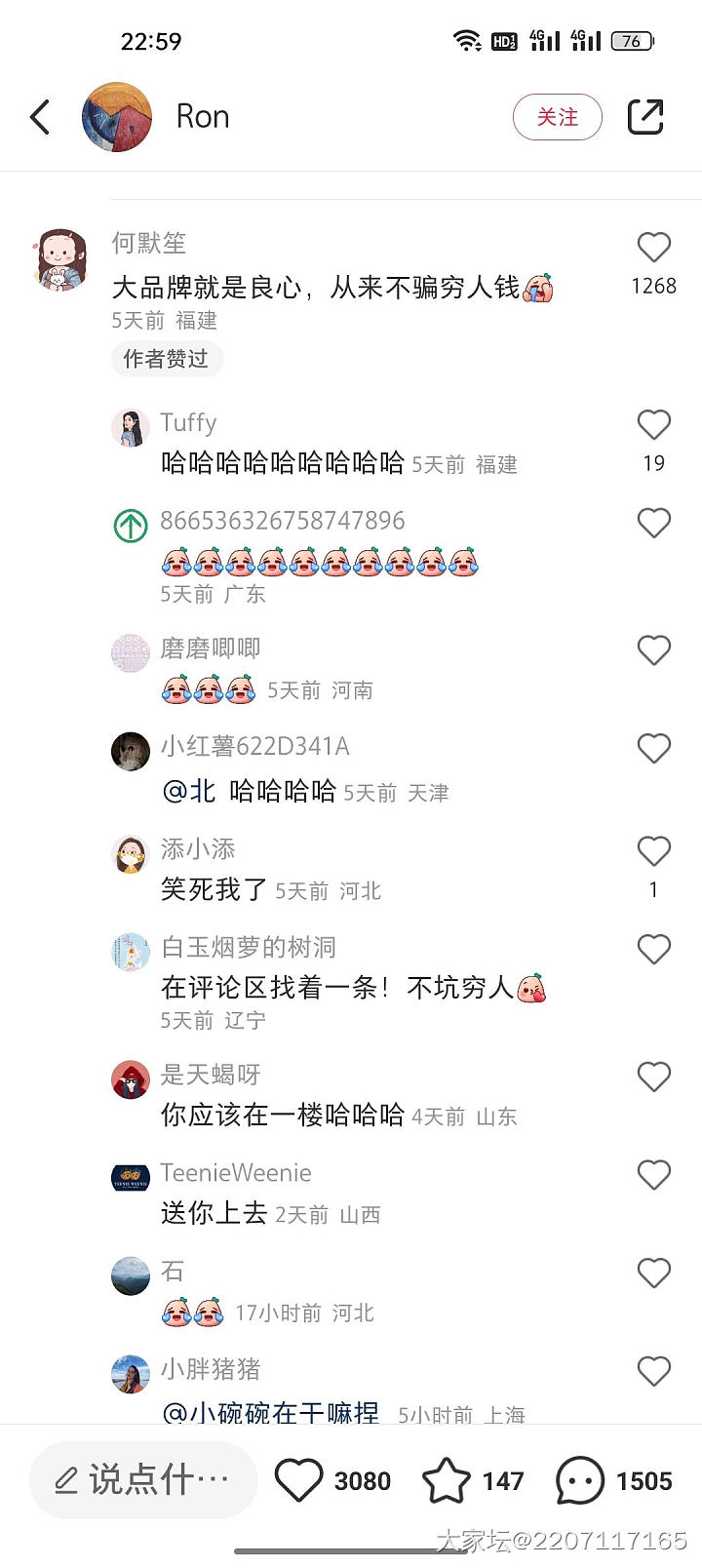Viewport: 702px width, 1568px height.
Task: Like 添小添's reply
Action: [653, 851]
